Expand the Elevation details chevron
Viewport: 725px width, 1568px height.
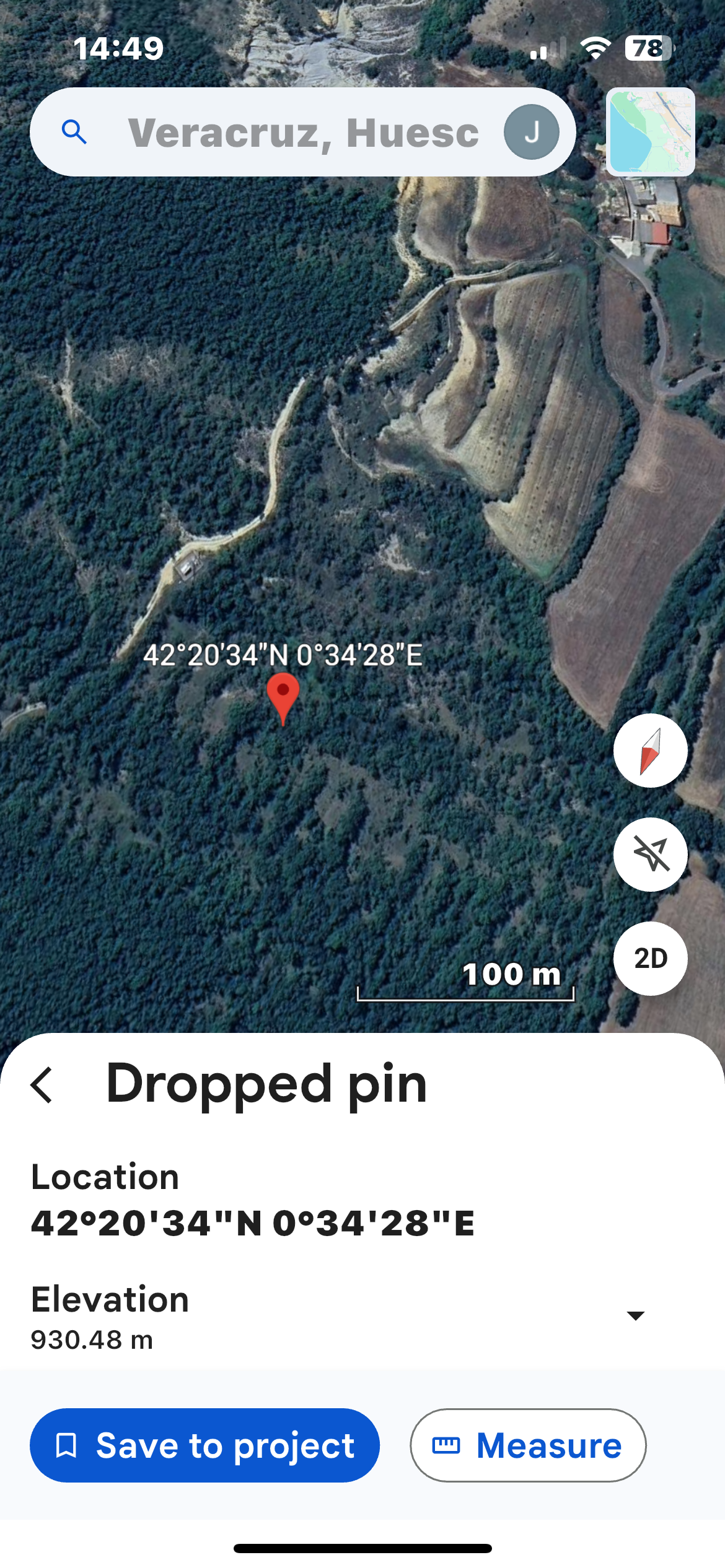pos(636,1317)
